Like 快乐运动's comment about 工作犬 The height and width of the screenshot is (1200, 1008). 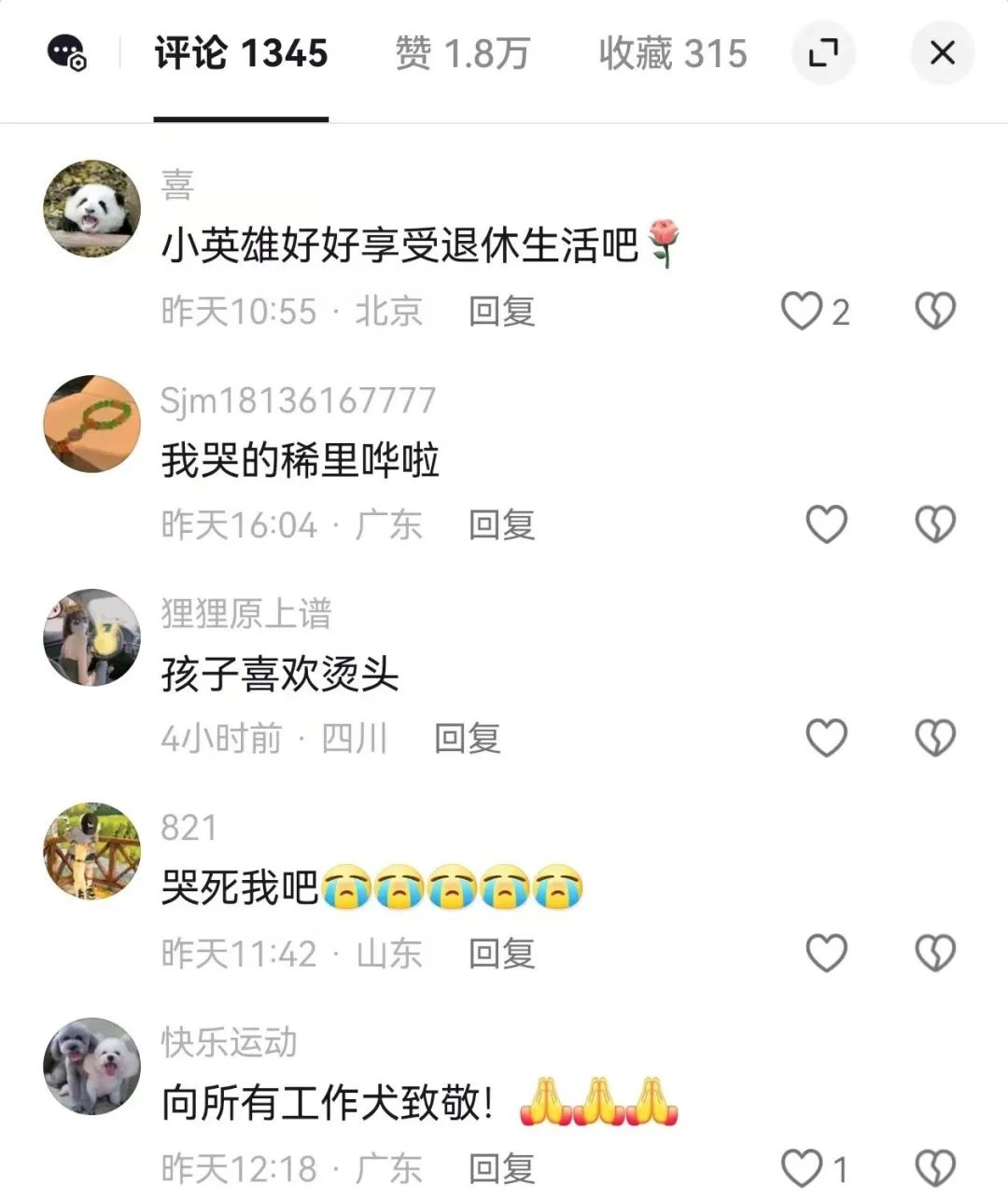[801, 1168]
